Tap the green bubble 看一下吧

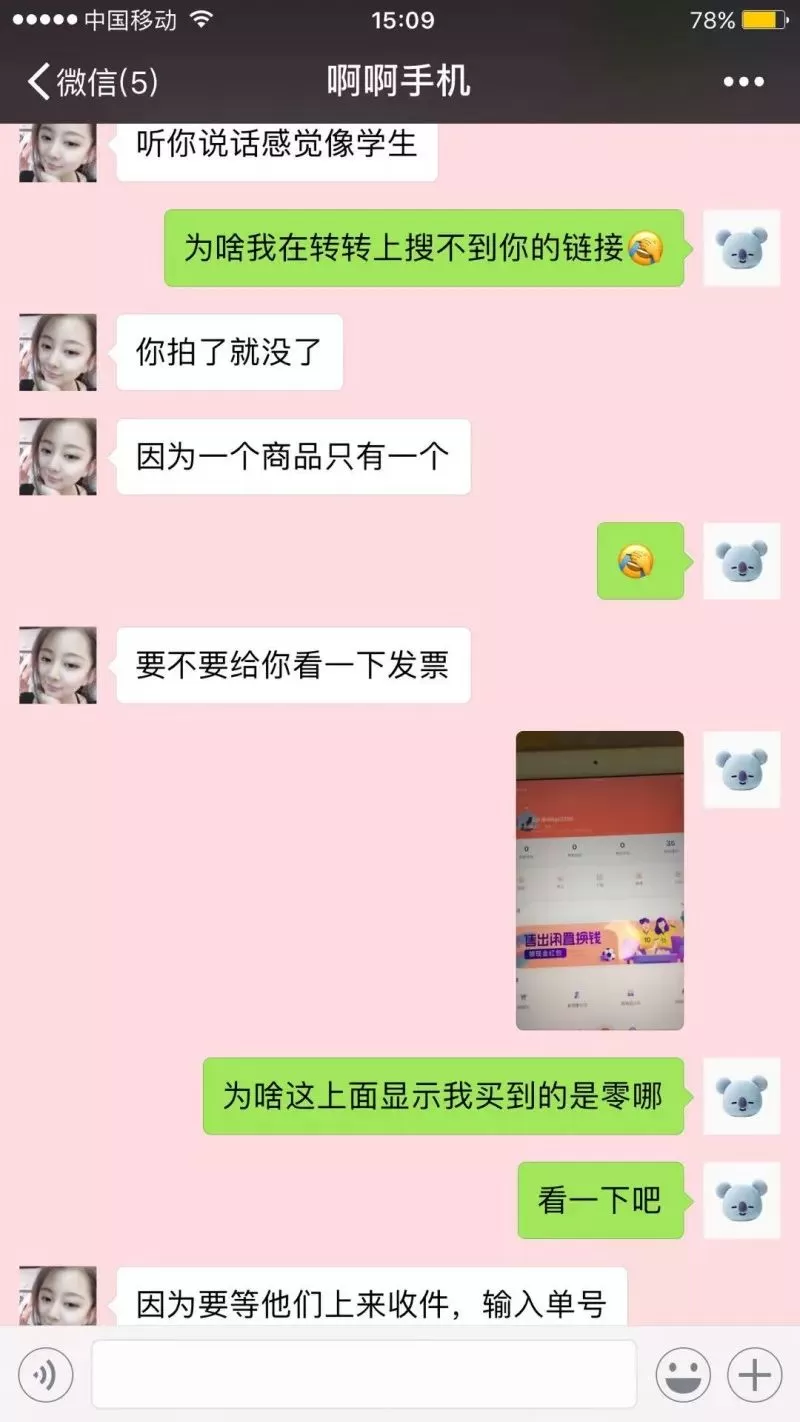600,1200
